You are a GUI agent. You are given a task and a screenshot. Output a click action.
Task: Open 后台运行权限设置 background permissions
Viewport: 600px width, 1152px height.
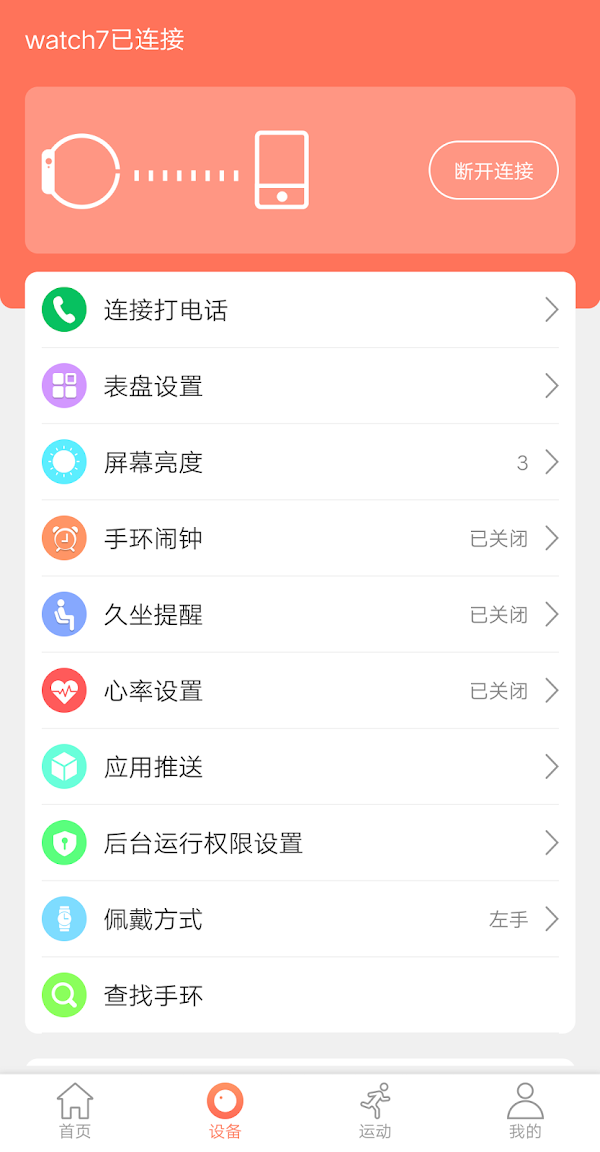pyautogui.click(x=300, y=843)
